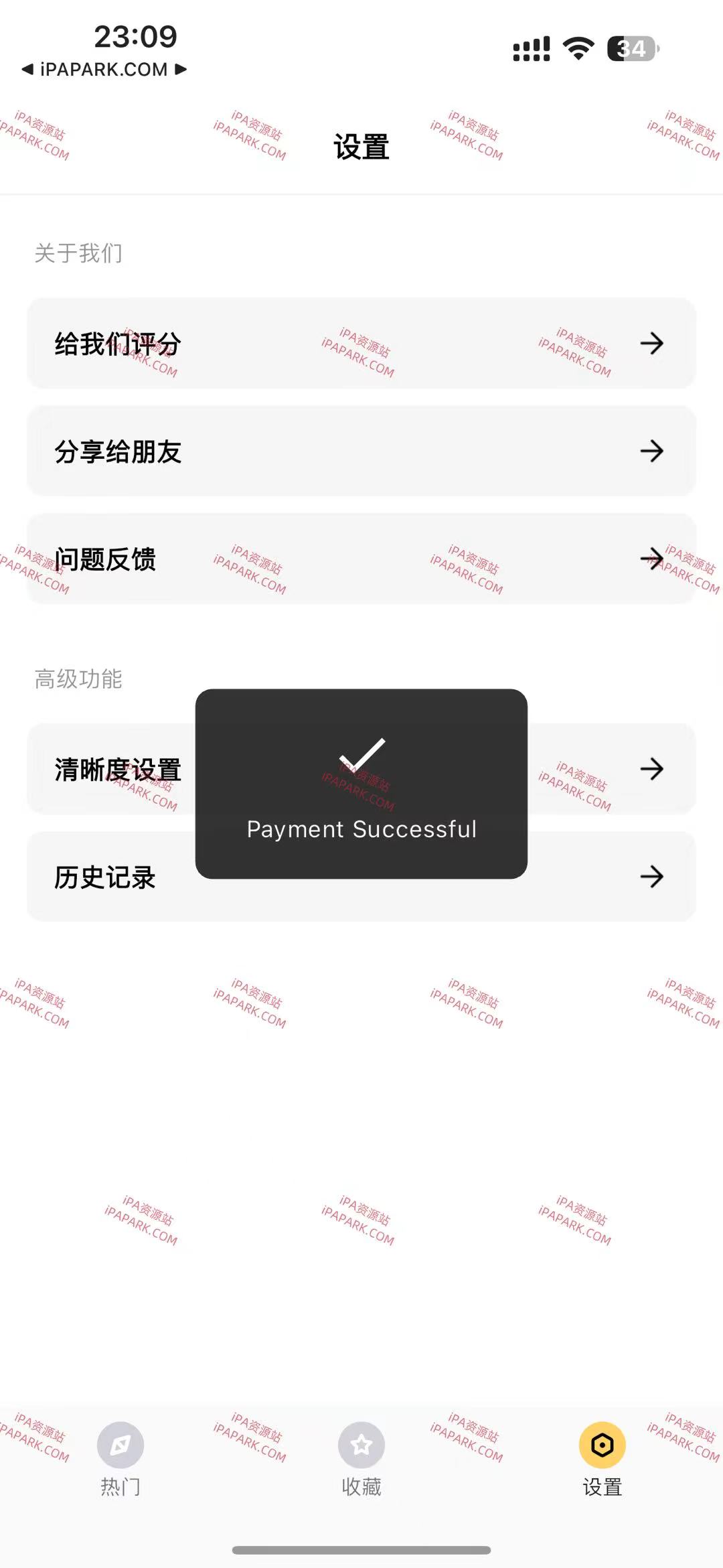Image resolution: width=723 pixels, height=1568 pixels.
Task: Tap the iPAPARK.COM title link
Action: click(x=104, y=68)
